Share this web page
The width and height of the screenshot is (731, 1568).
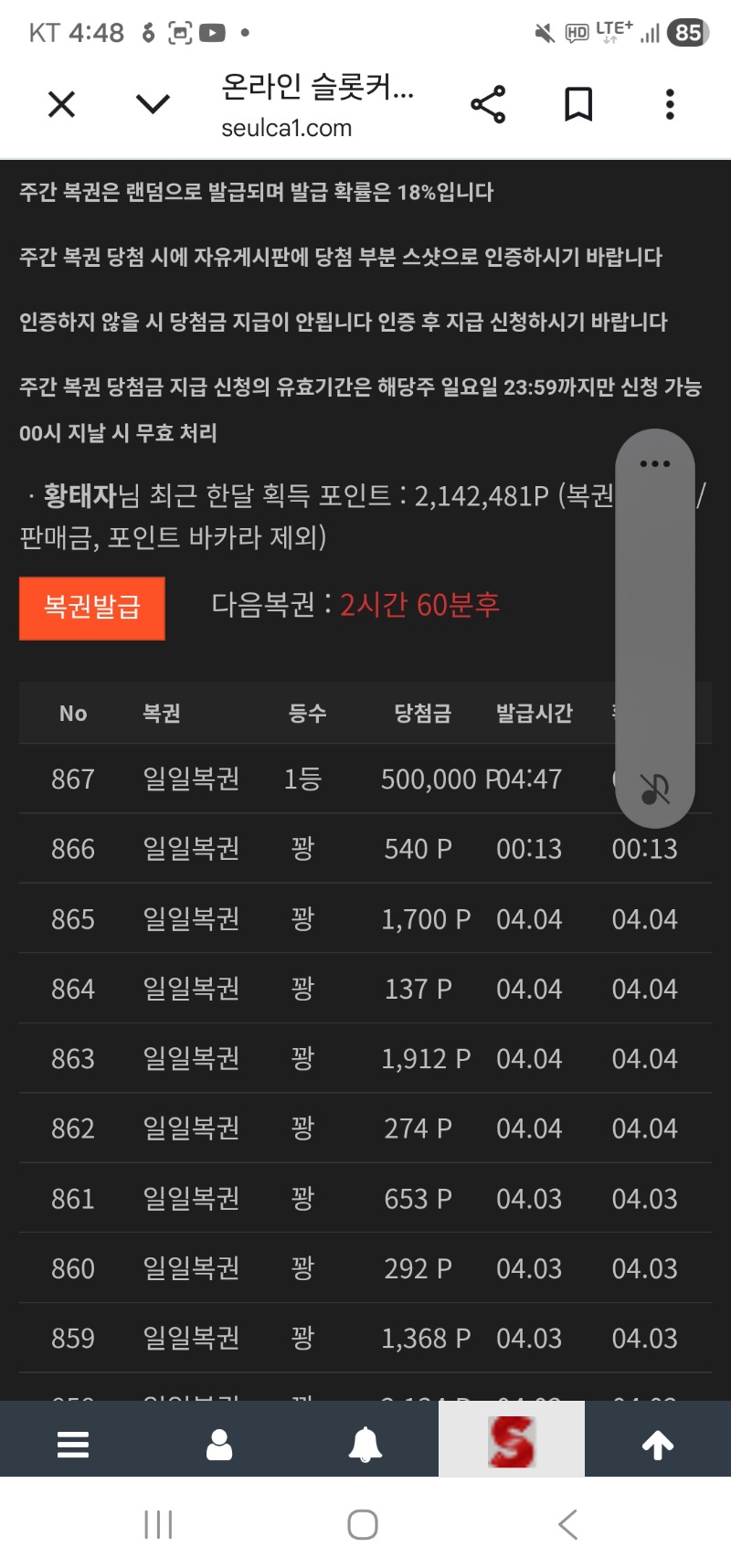[488, 104]
